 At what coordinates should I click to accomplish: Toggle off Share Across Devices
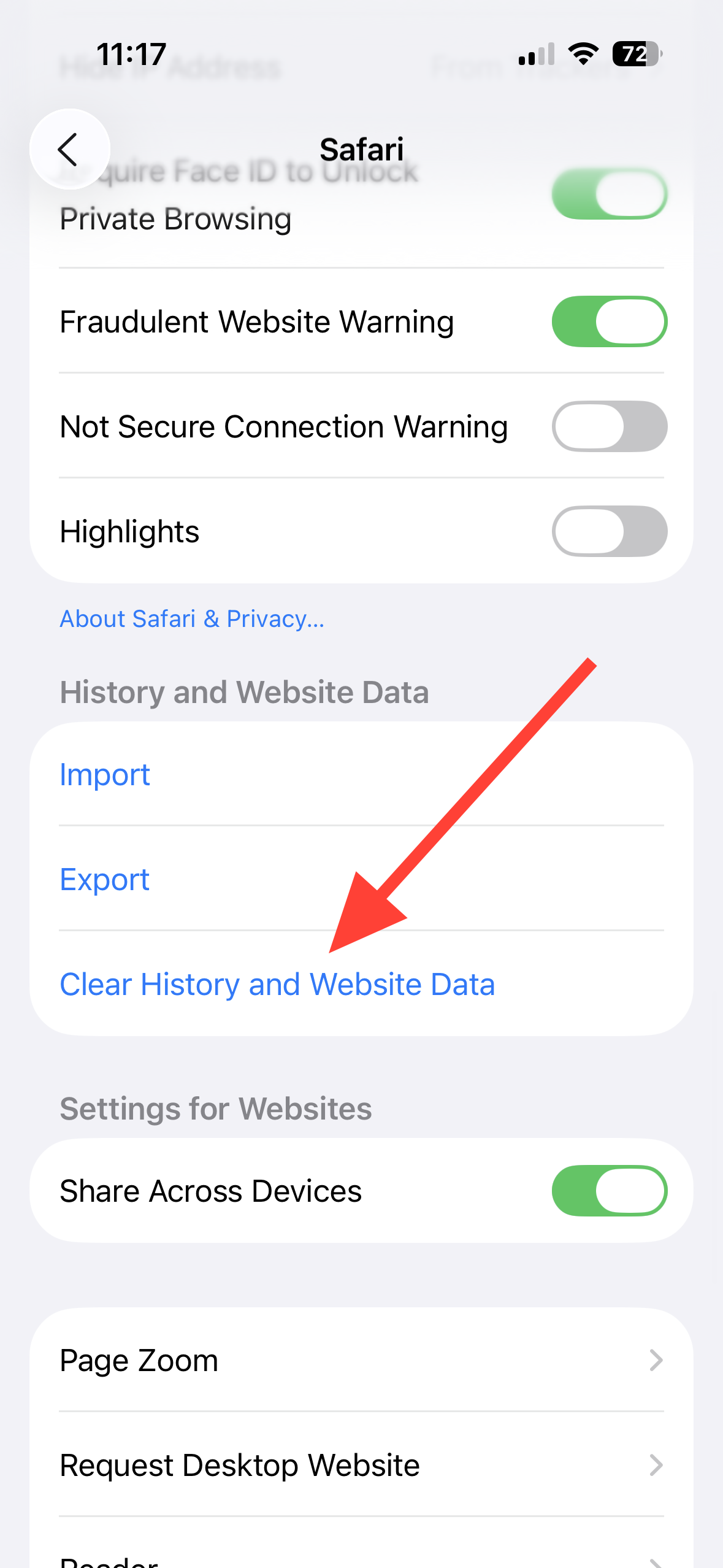pos(609,1191)
